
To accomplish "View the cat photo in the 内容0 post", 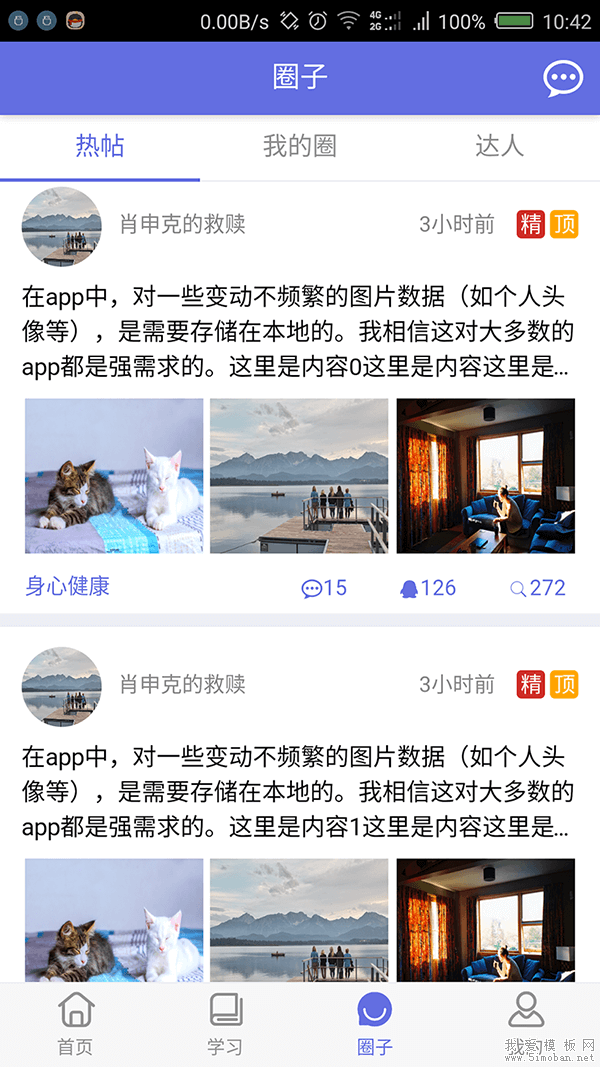I will 114,476.
